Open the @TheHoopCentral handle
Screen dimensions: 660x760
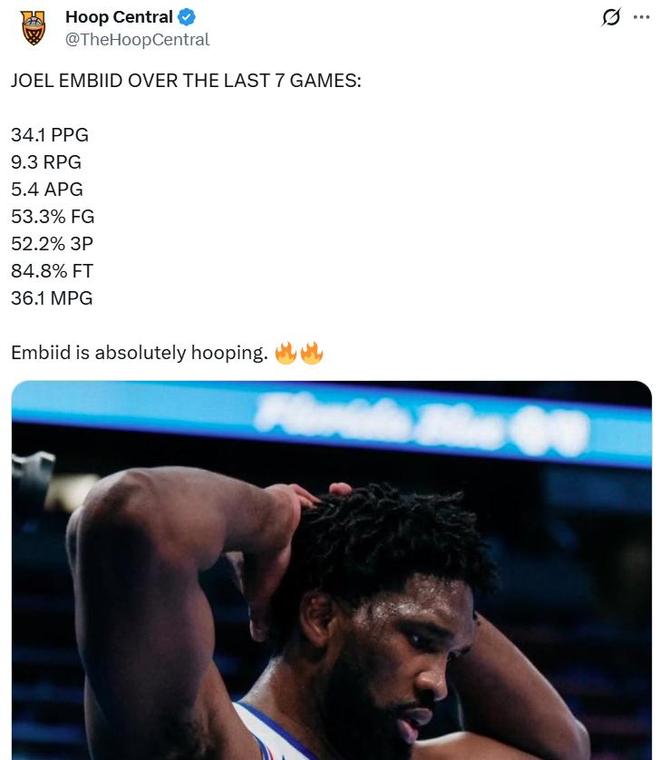[137, 40]
